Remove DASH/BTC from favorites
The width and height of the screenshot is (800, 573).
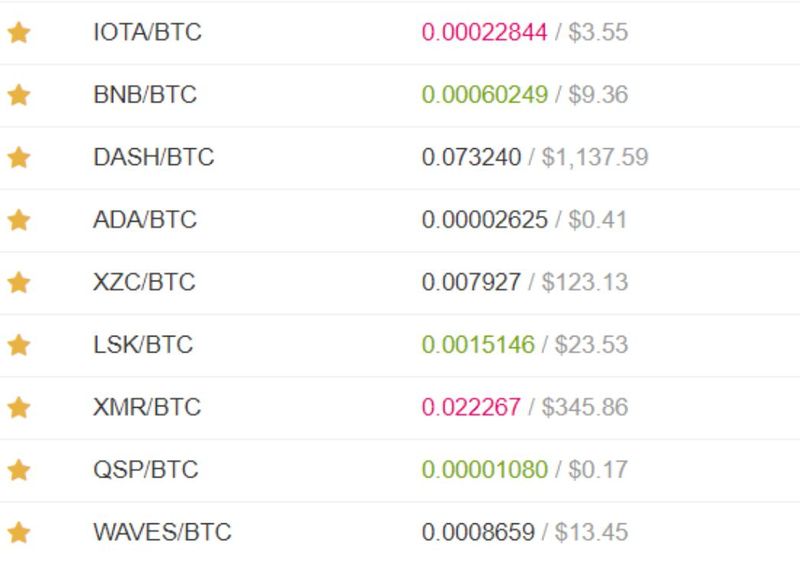(19, 158)
